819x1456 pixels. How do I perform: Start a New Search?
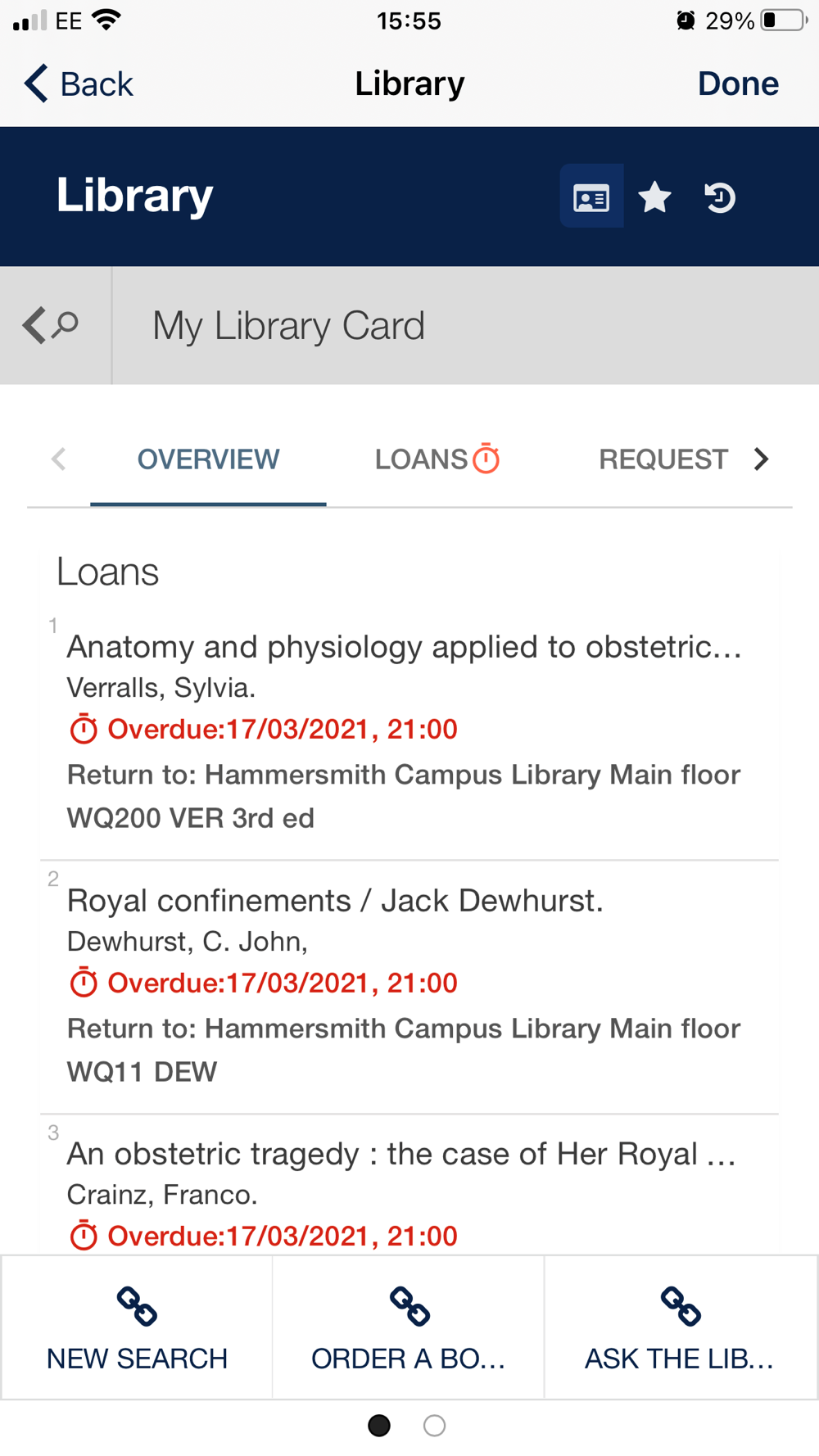pos(137,1328)
